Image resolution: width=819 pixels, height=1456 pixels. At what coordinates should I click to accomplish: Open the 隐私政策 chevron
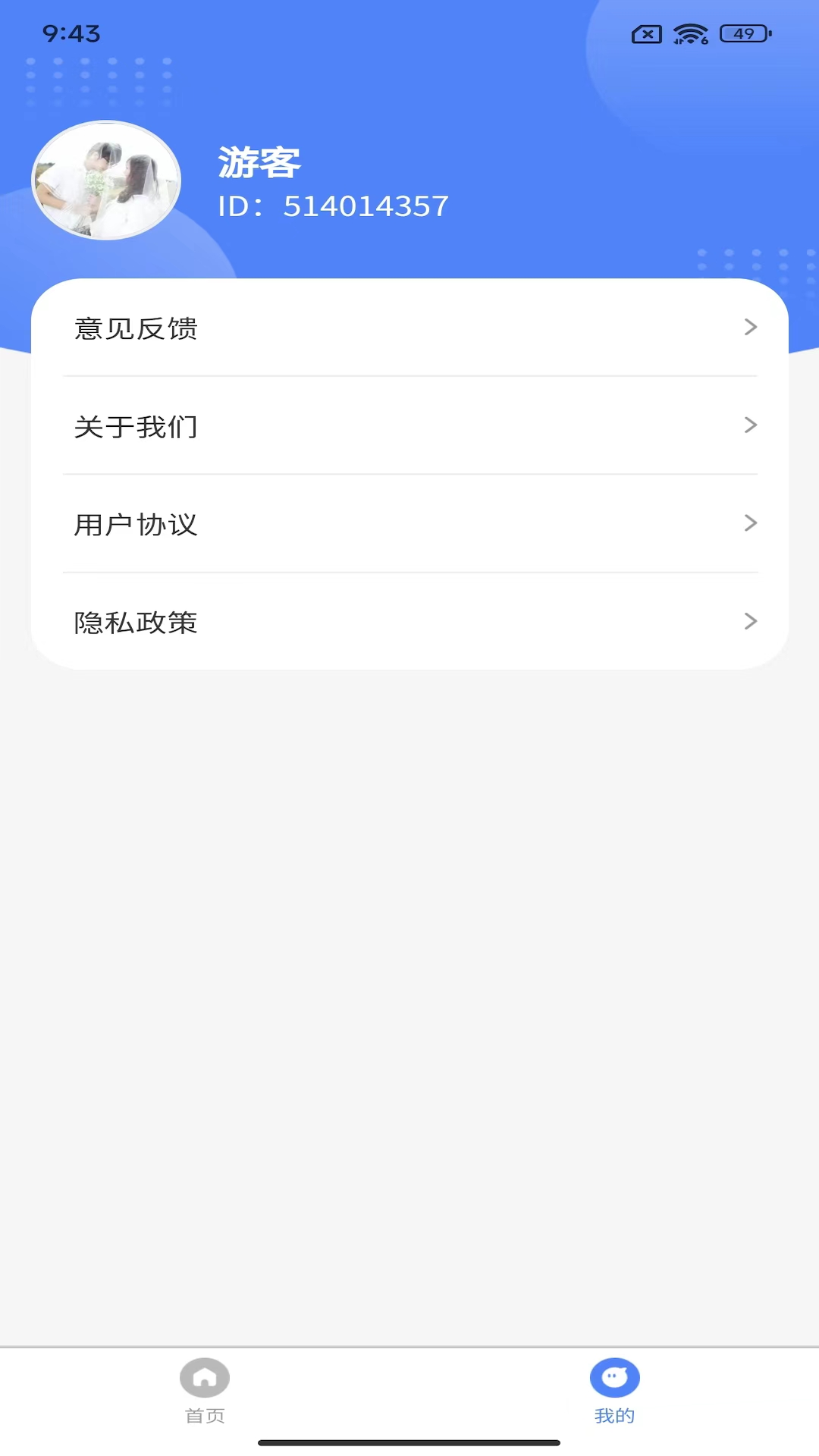[751, 621]
